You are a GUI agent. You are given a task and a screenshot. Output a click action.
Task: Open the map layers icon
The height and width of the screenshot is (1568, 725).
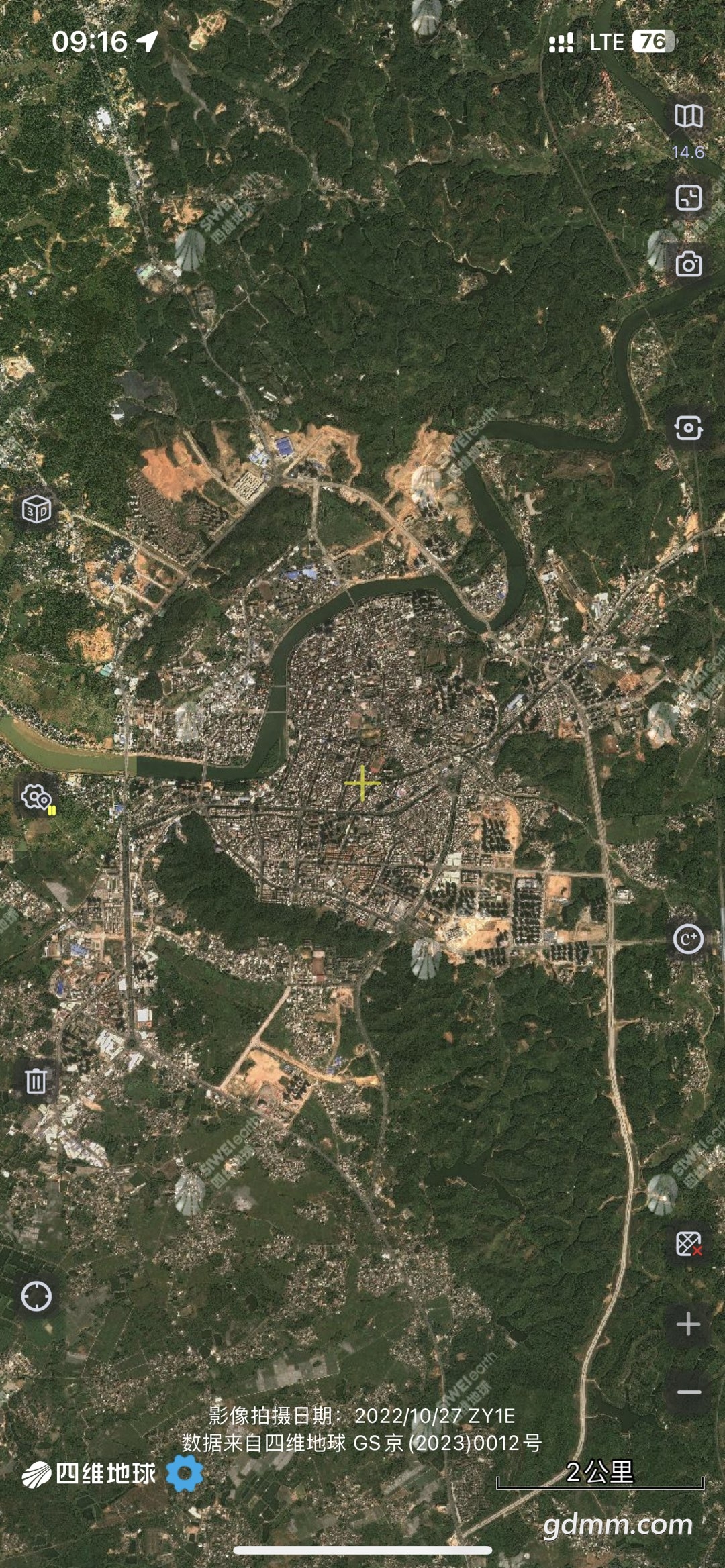[x=688, y=116]
